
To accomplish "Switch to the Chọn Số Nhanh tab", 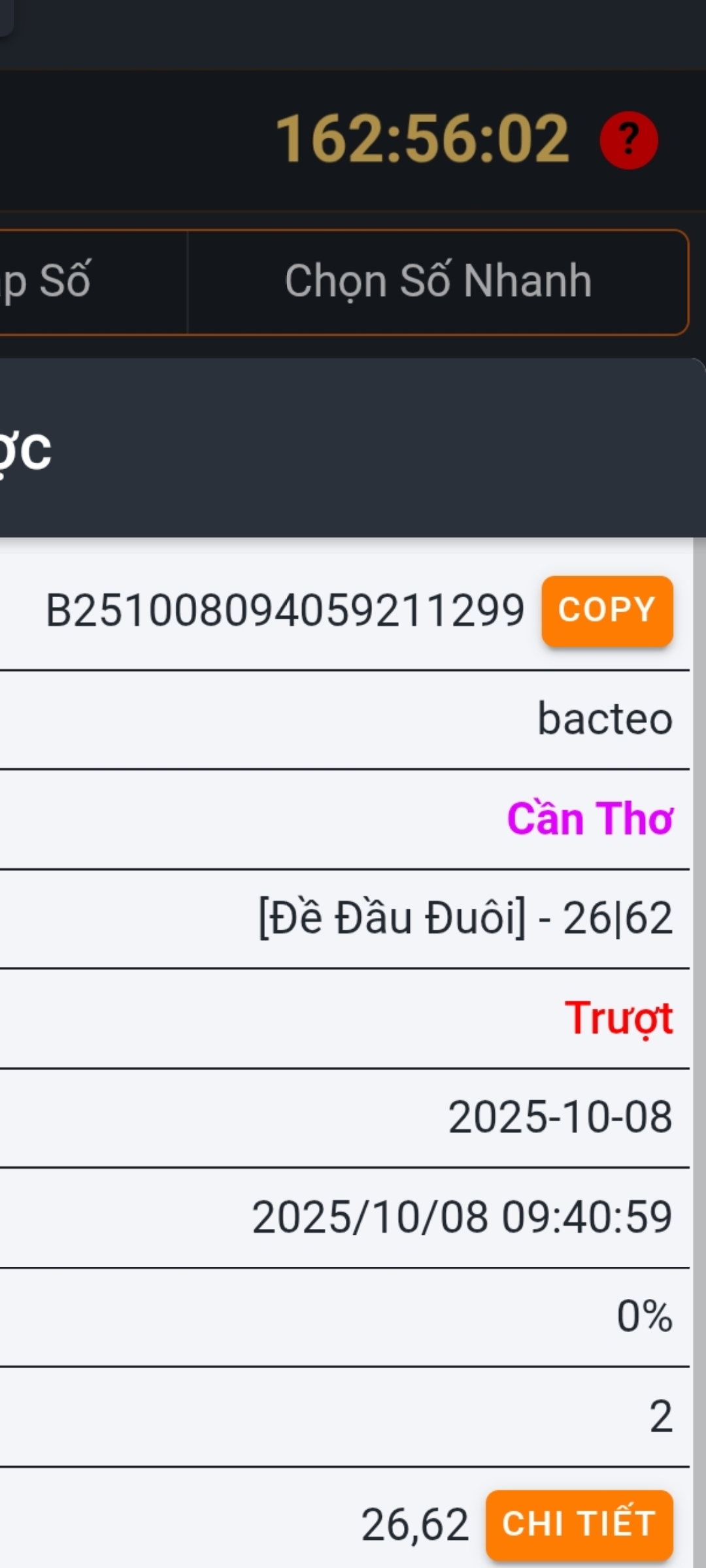I will click(438, 282).
